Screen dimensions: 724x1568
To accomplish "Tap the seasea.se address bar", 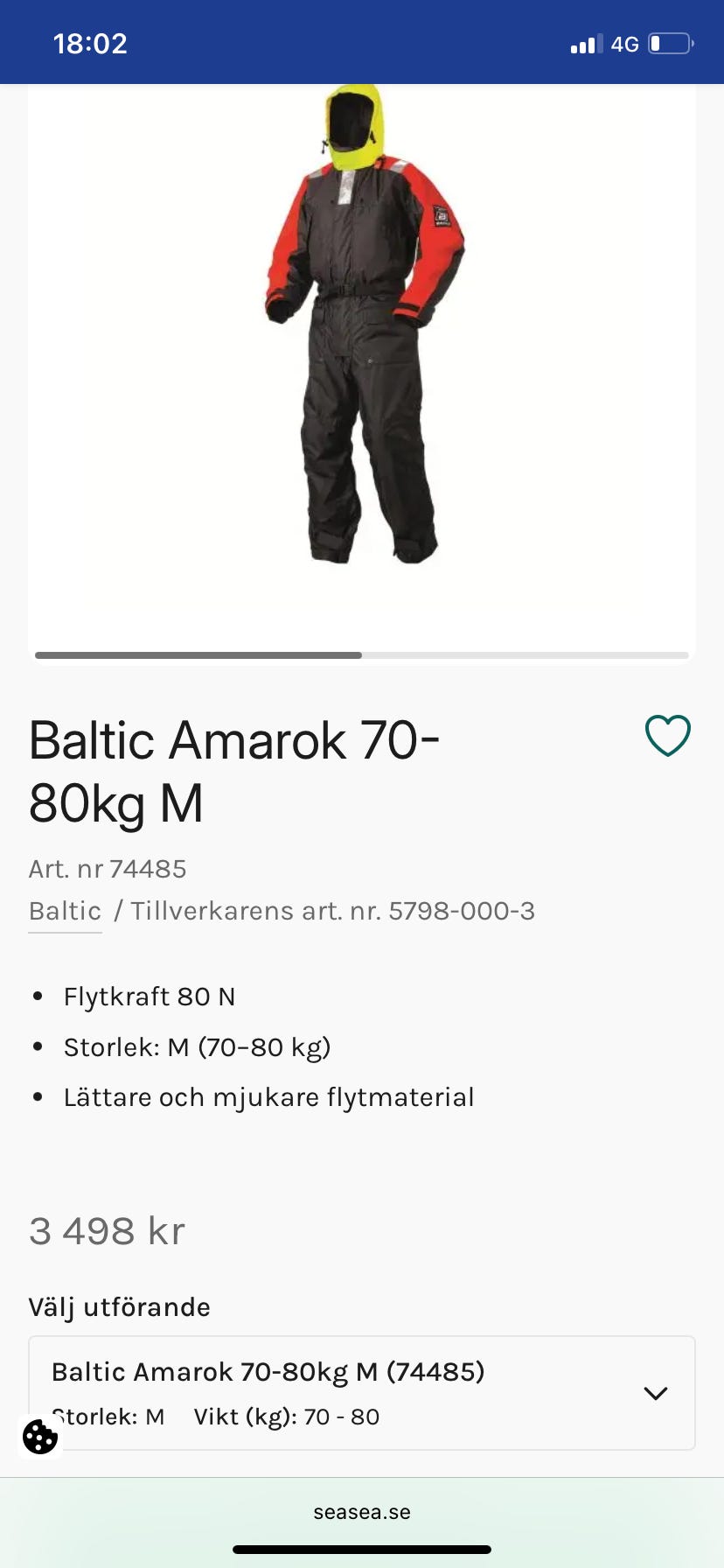I will coord(362,1512).
